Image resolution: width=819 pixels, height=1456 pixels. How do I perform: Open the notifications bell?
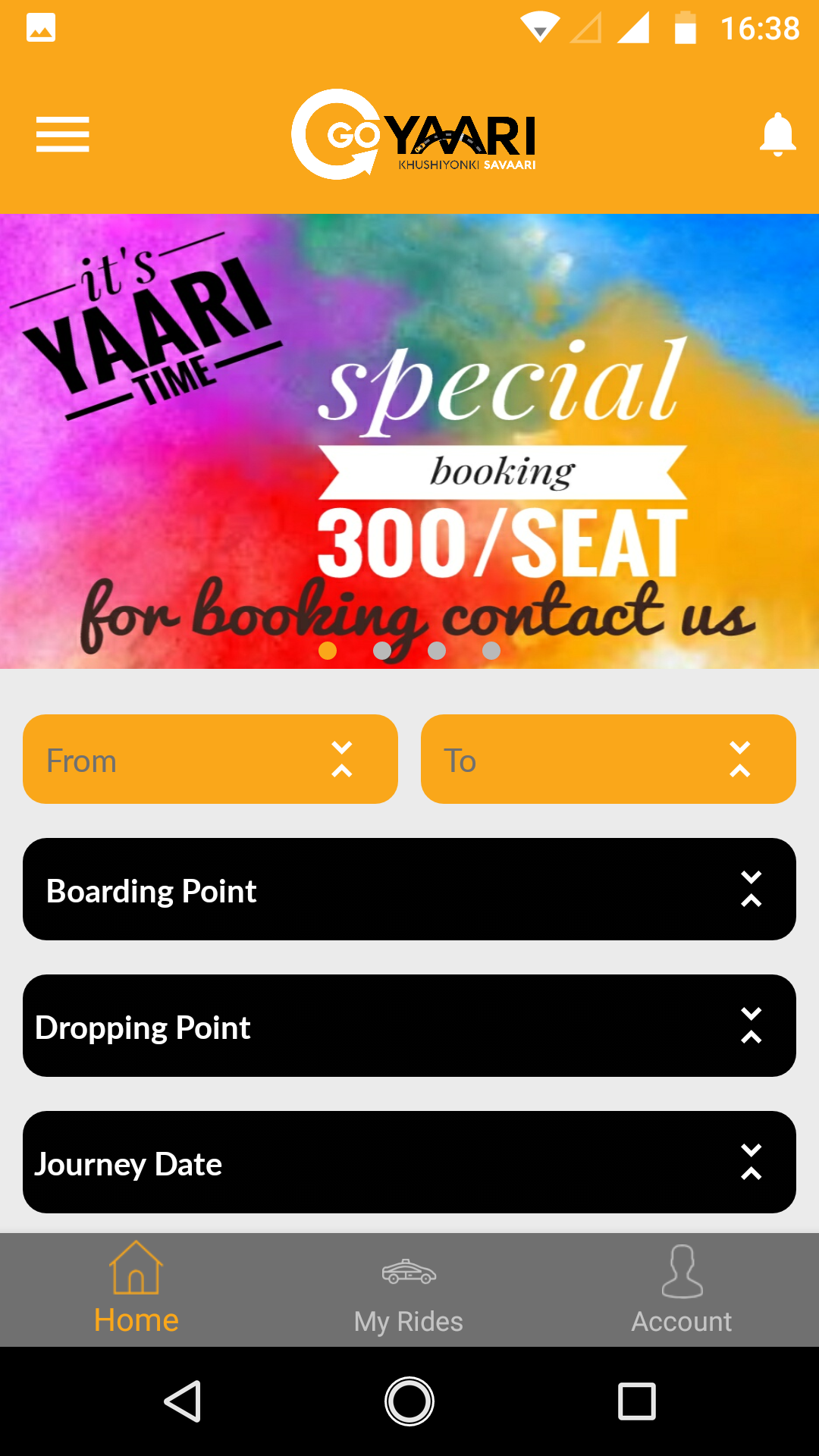(x=777, y=135)
